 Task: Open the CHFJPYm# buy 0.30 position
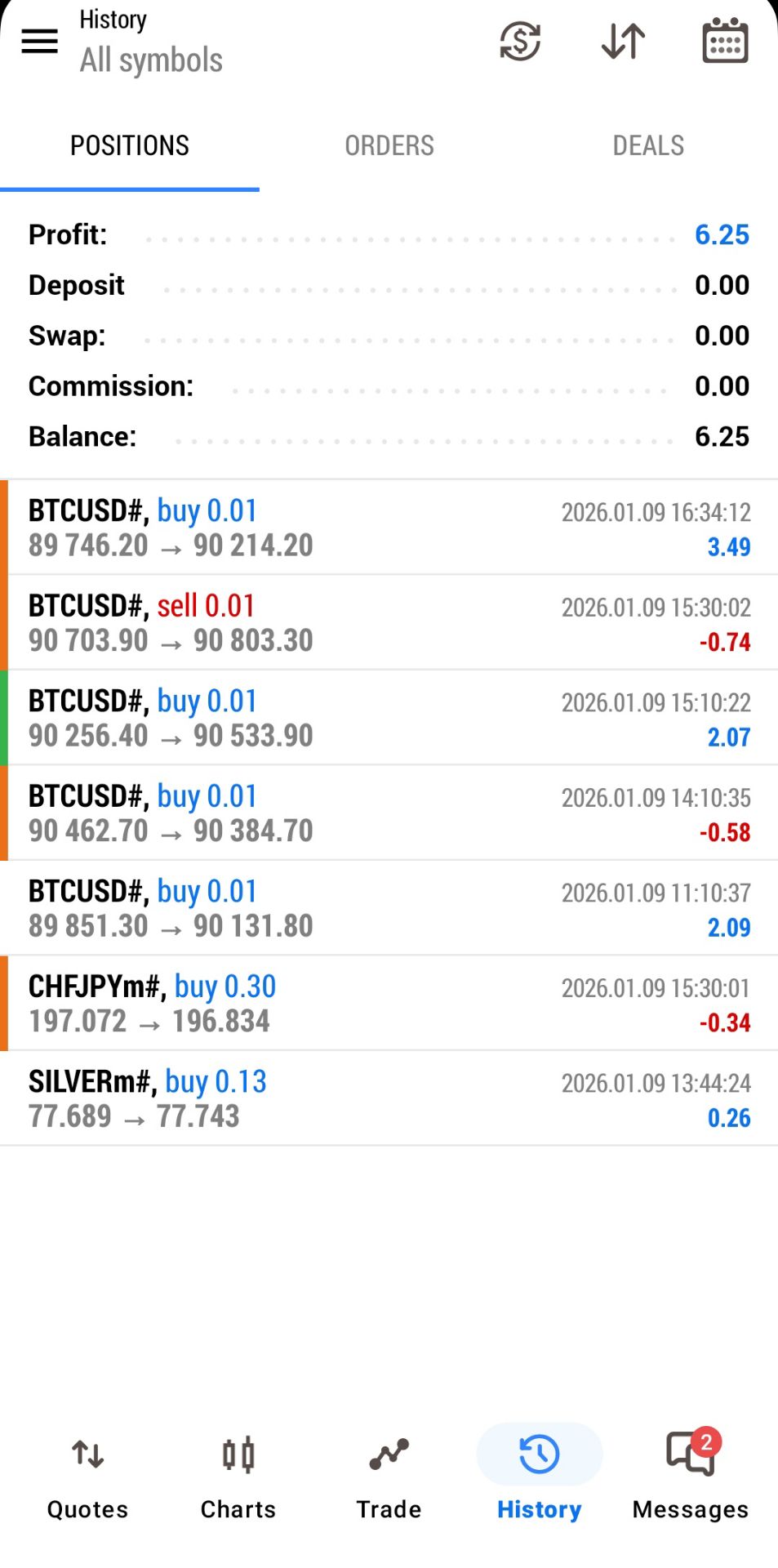tap(389, 1003)
